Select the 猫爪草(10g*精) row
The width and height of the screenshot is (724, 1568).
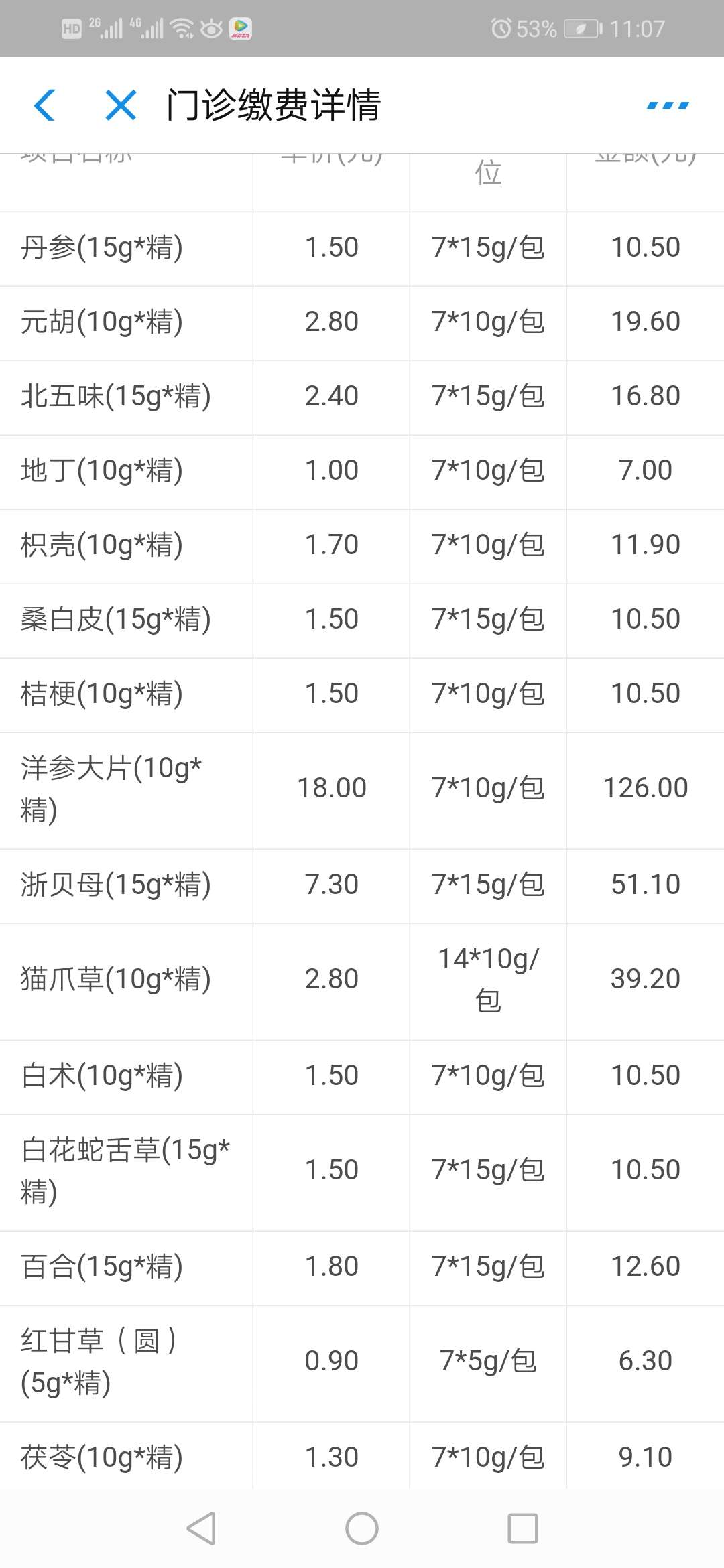click(x=362, y=980)
